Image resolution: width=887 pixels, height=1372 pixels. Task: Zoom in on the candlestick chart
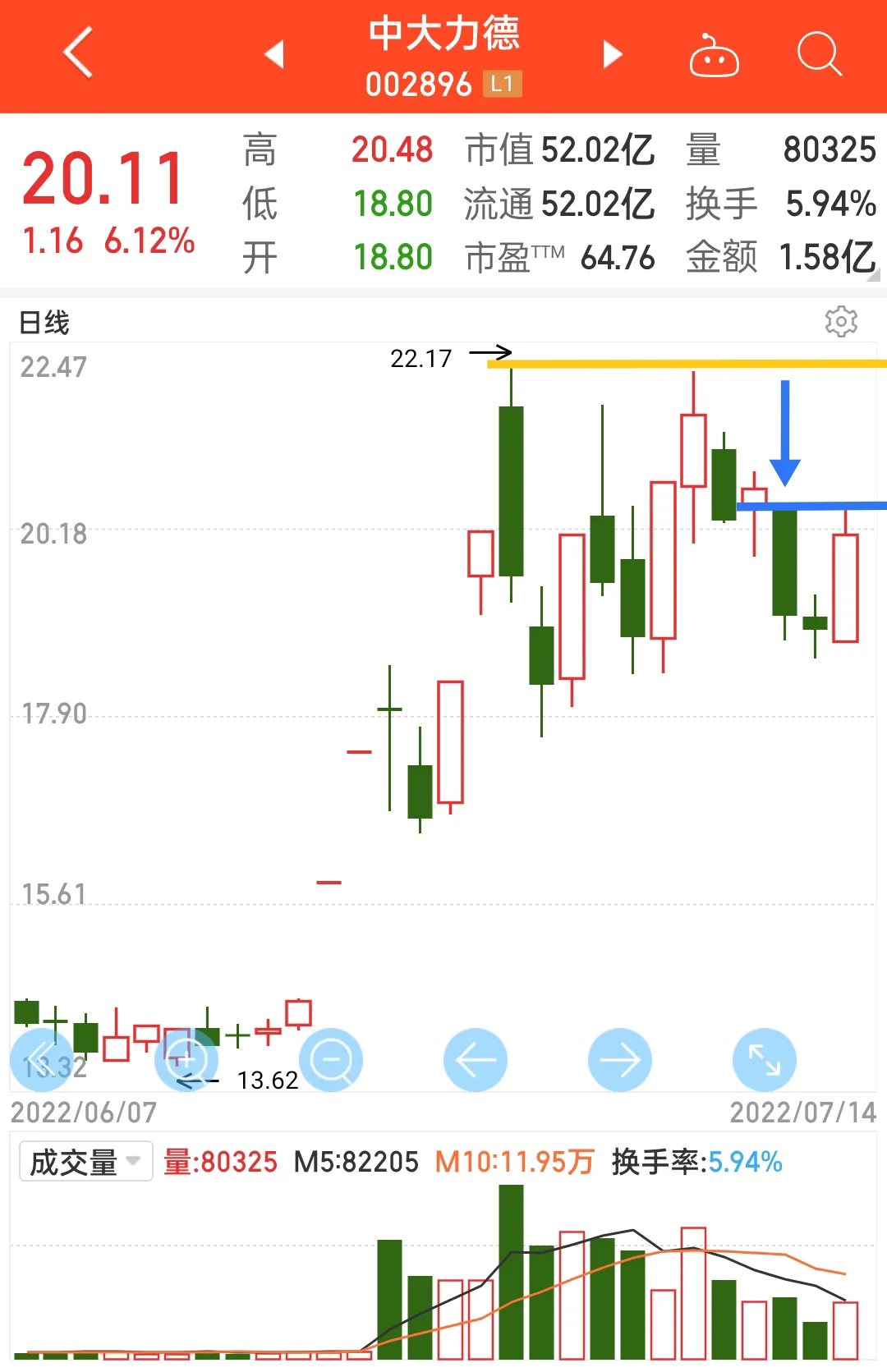186,1060
